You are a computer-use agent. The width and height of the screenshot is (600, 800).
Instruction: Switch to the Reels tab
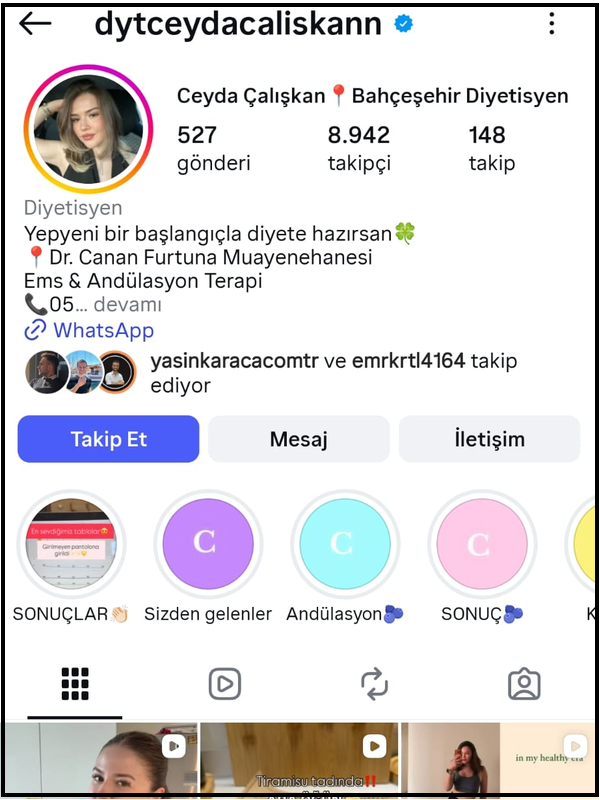[225, 684]
